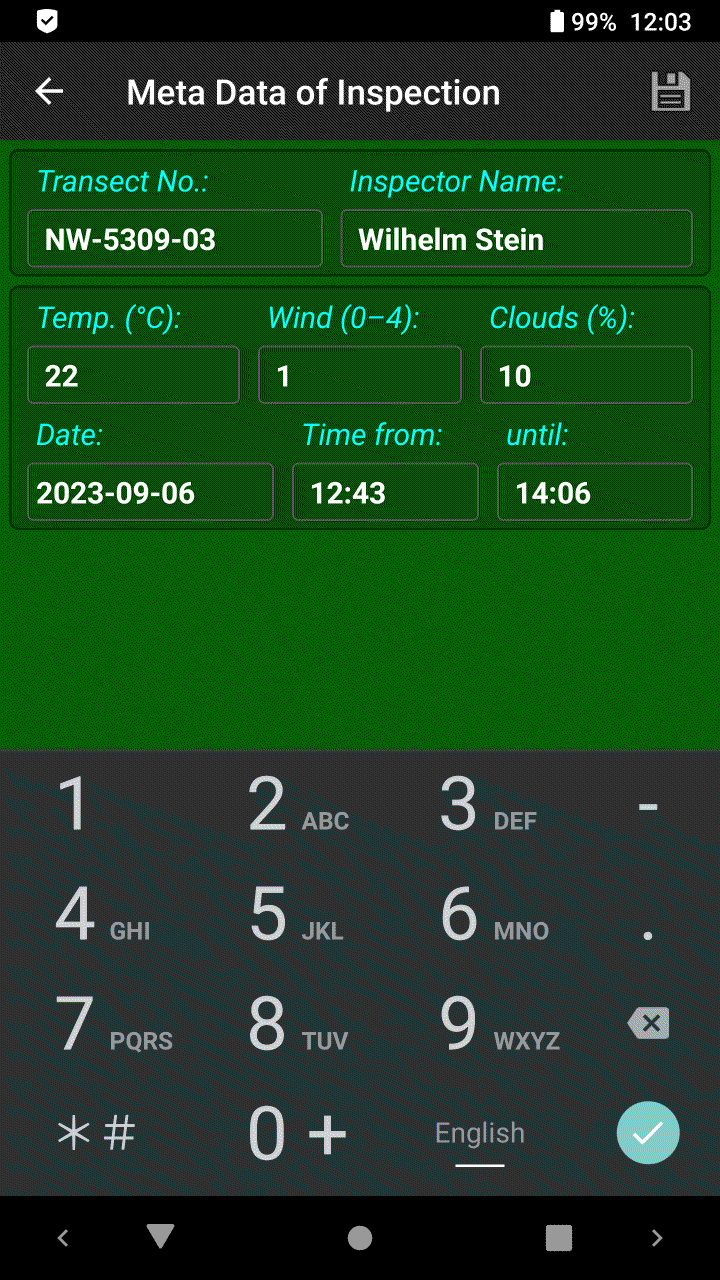Select the Clouds (%) field
Screen dimensions: 720x1280
586,375
